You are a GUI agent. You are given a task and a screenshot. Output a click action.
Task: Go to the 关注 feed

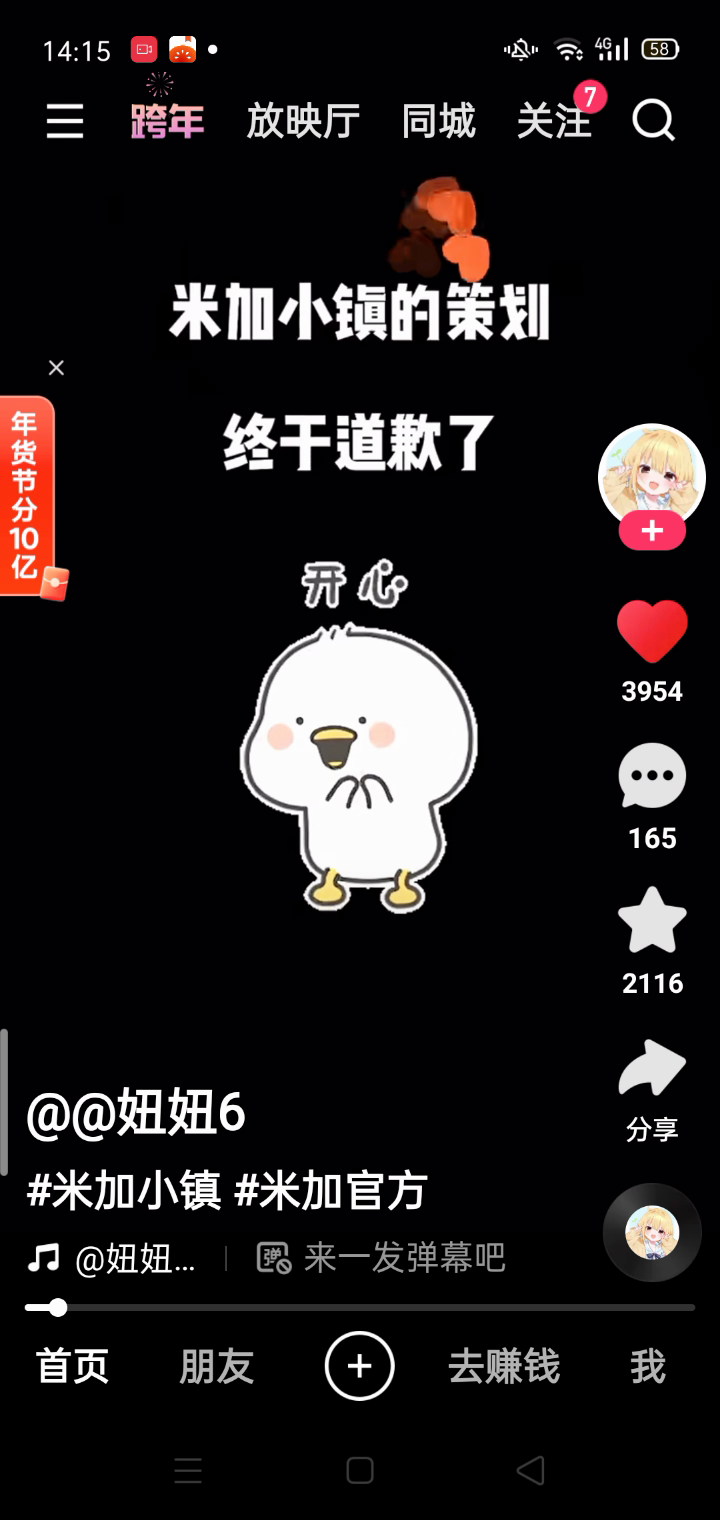(554, 122)
